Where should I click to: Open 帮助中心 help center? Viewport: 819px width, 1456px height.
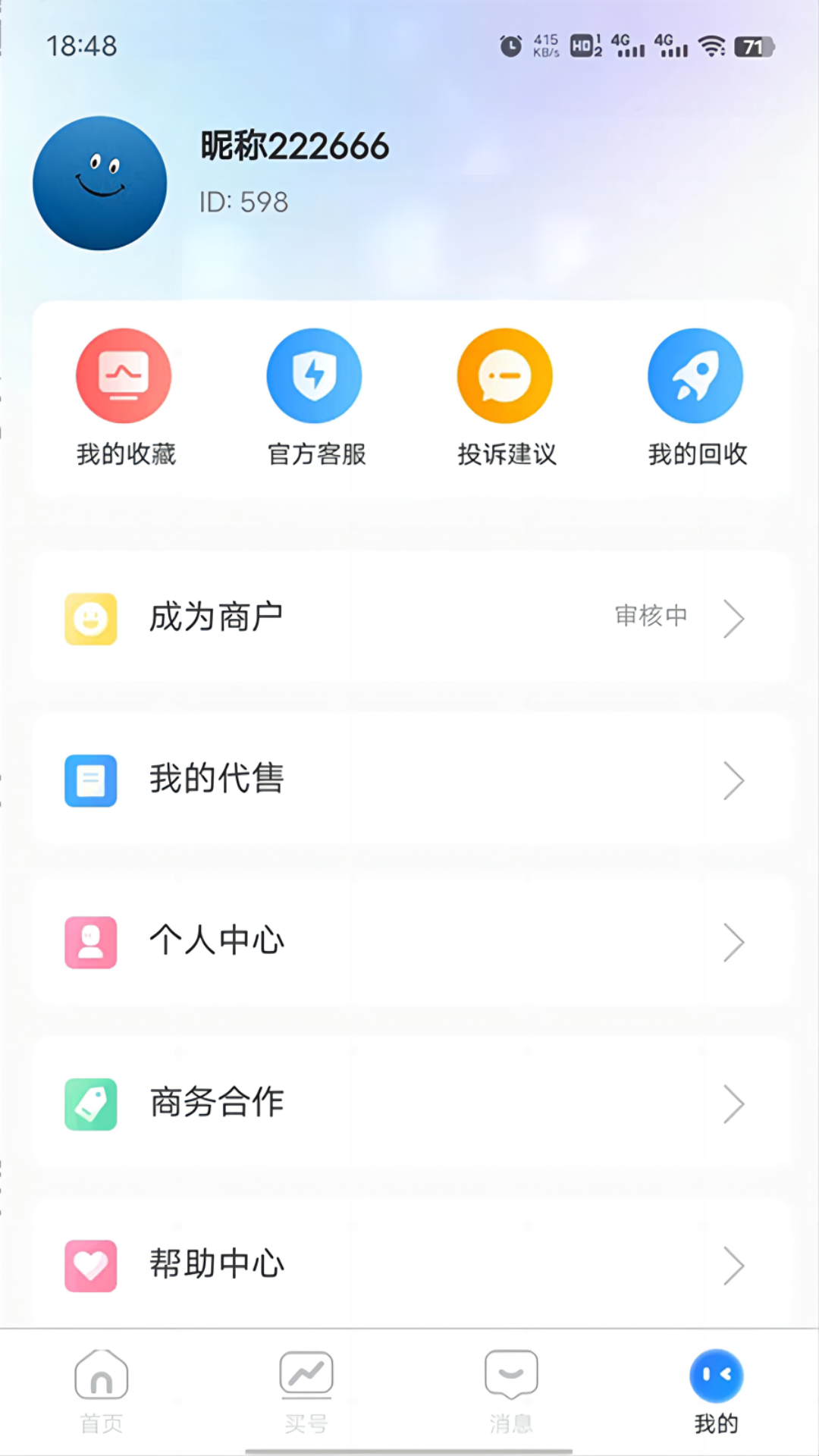(x=409, y=1264)
